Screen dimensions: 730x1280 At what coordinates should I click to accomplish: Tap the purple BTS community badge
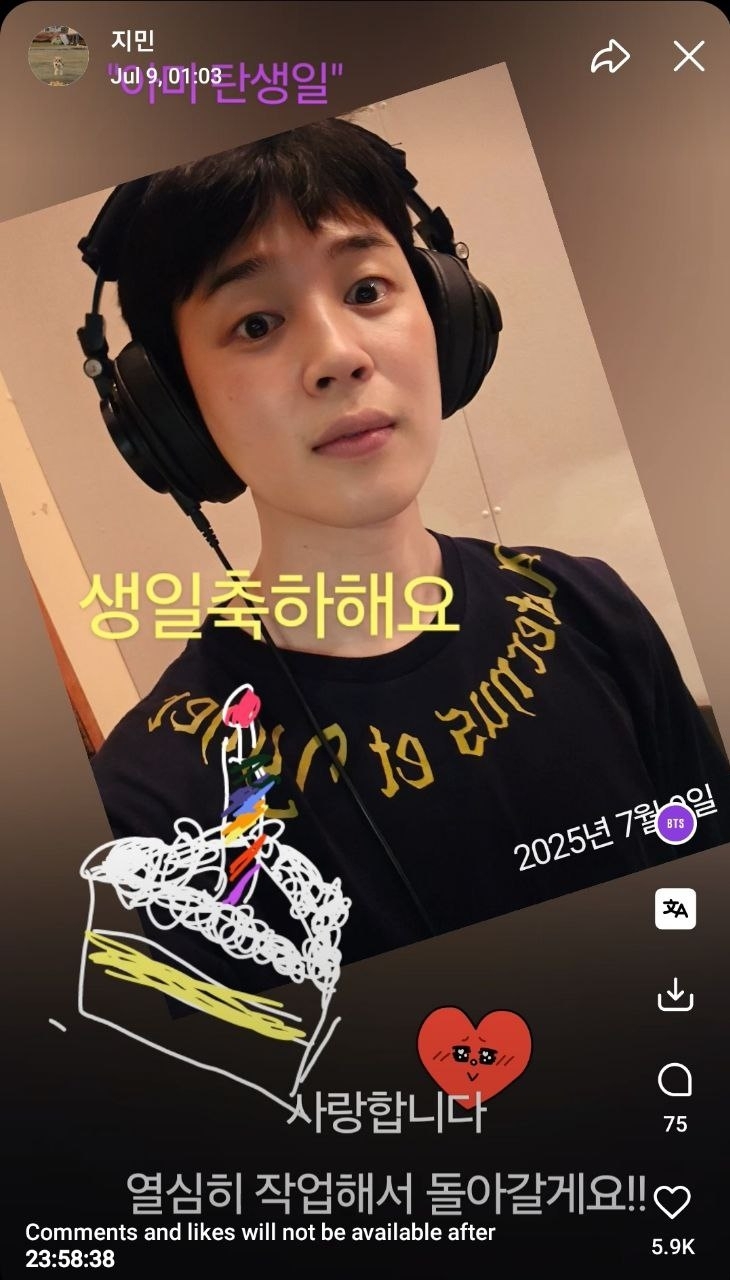(676, 823)
